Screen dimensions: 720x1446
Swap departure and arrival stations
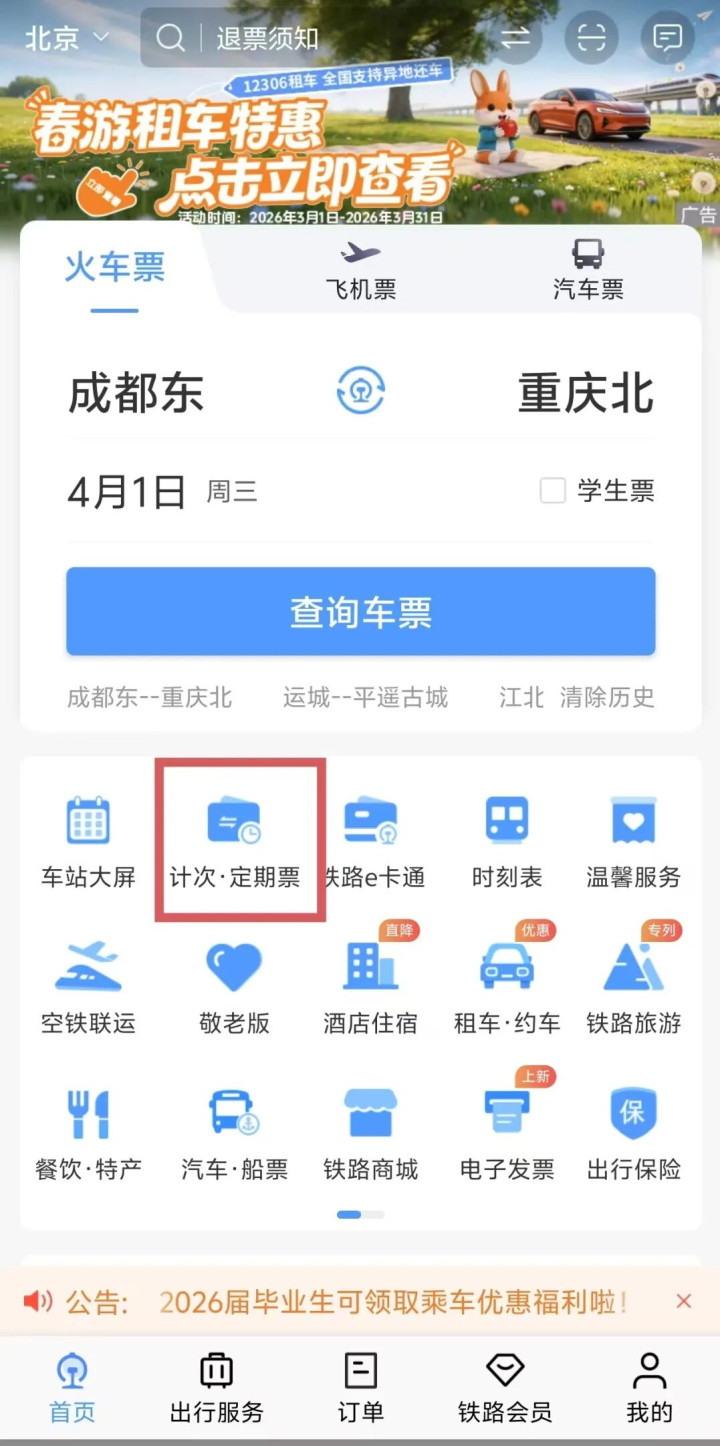click(361, 391)
